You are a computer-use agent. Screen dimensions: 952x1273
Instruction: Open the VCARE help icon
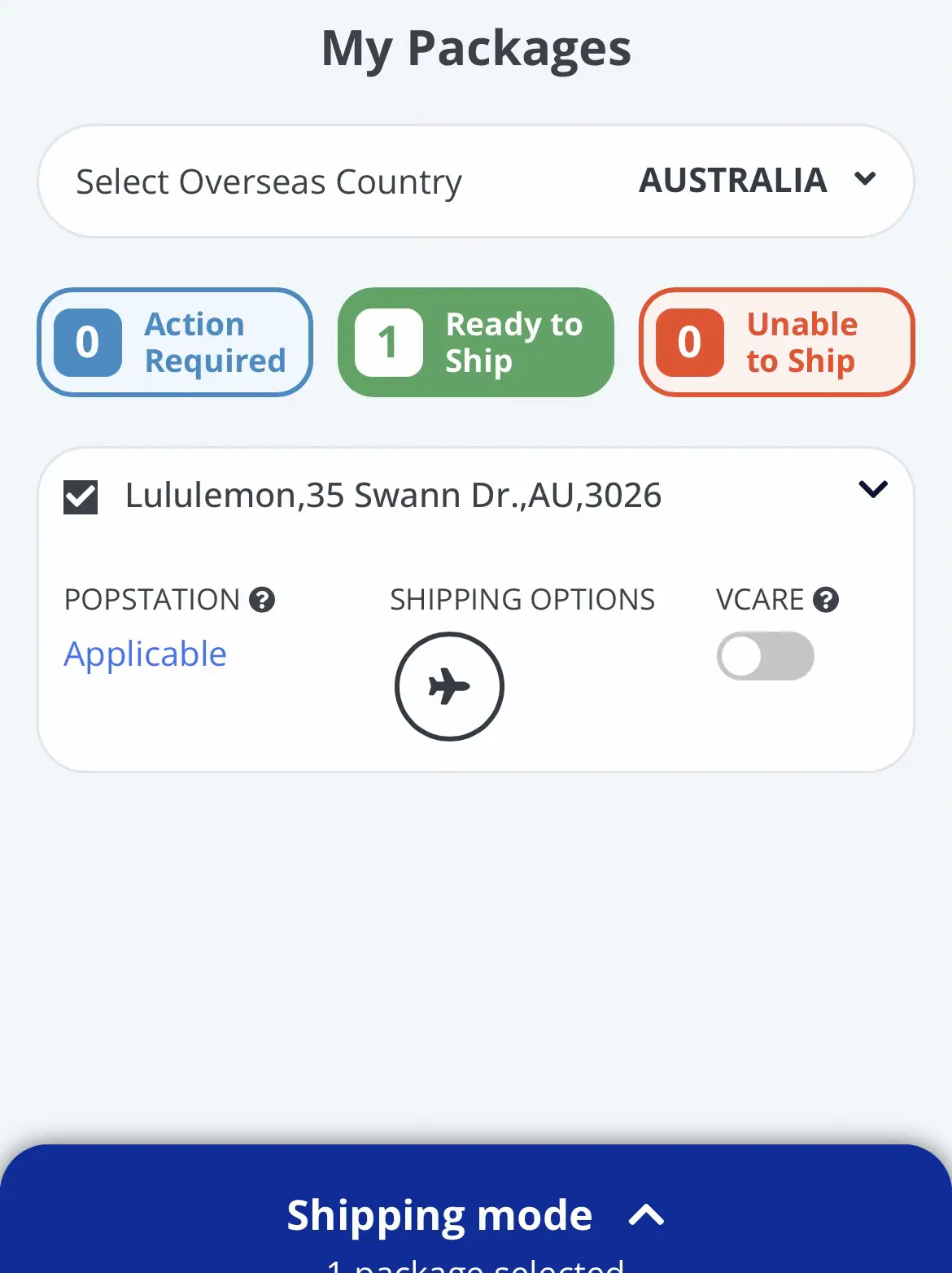point(826,600)
